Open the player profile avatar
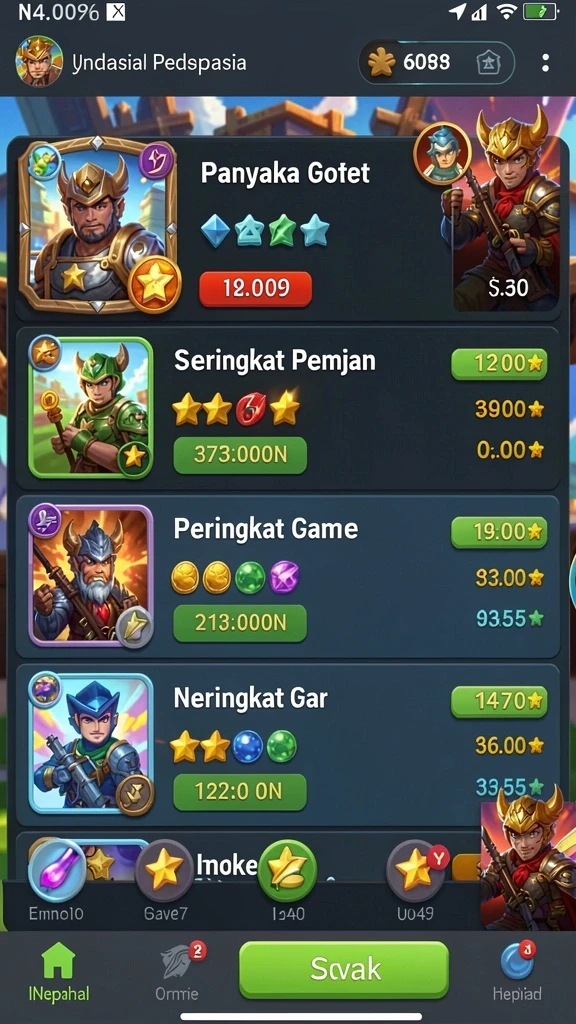Image resolution: width=576 pixels, height=1024 pixels. pos(39,62)
